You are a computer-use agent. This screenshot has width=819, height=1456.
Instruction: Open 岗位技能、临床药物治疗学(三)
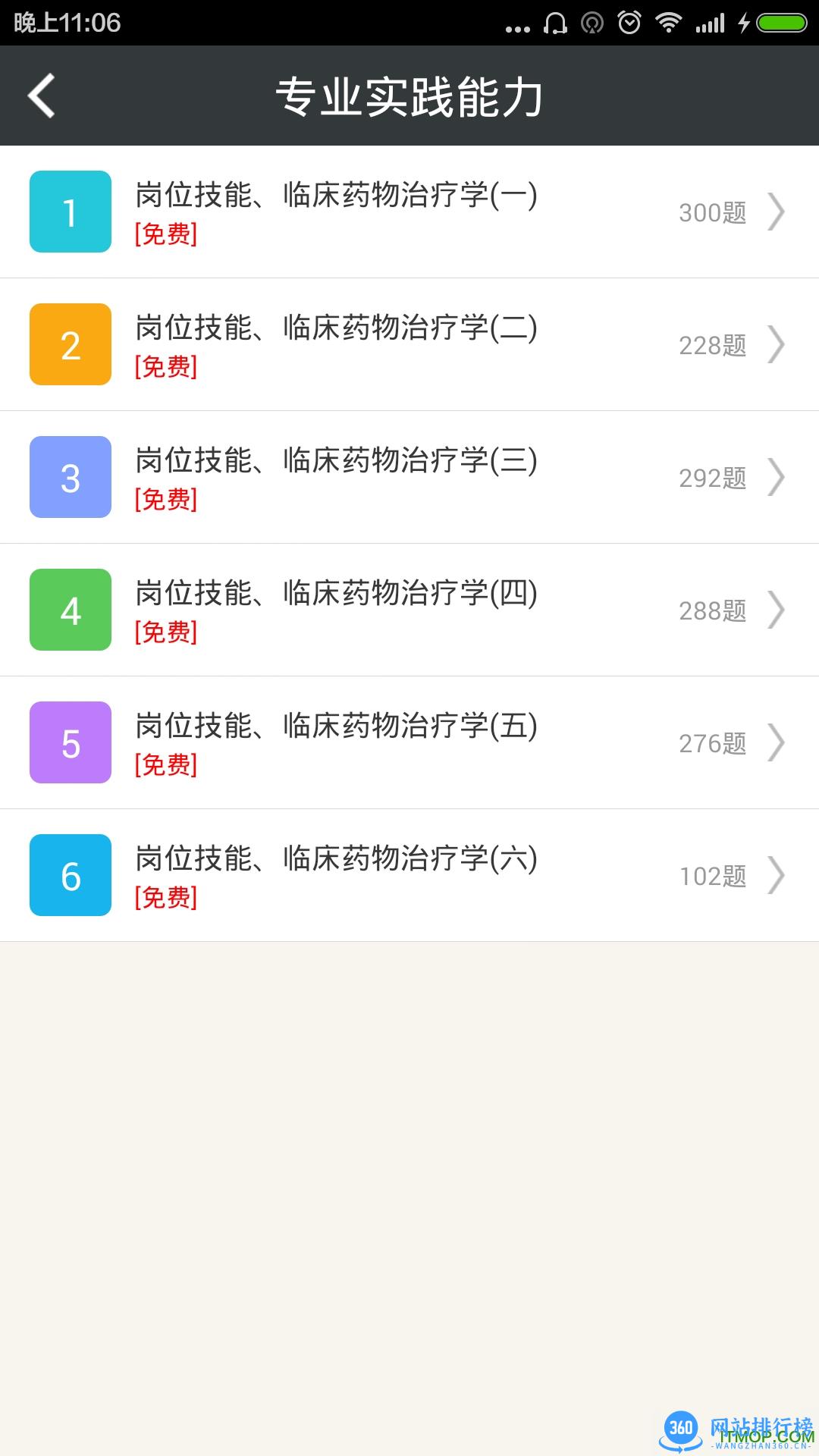pos(336,460)
